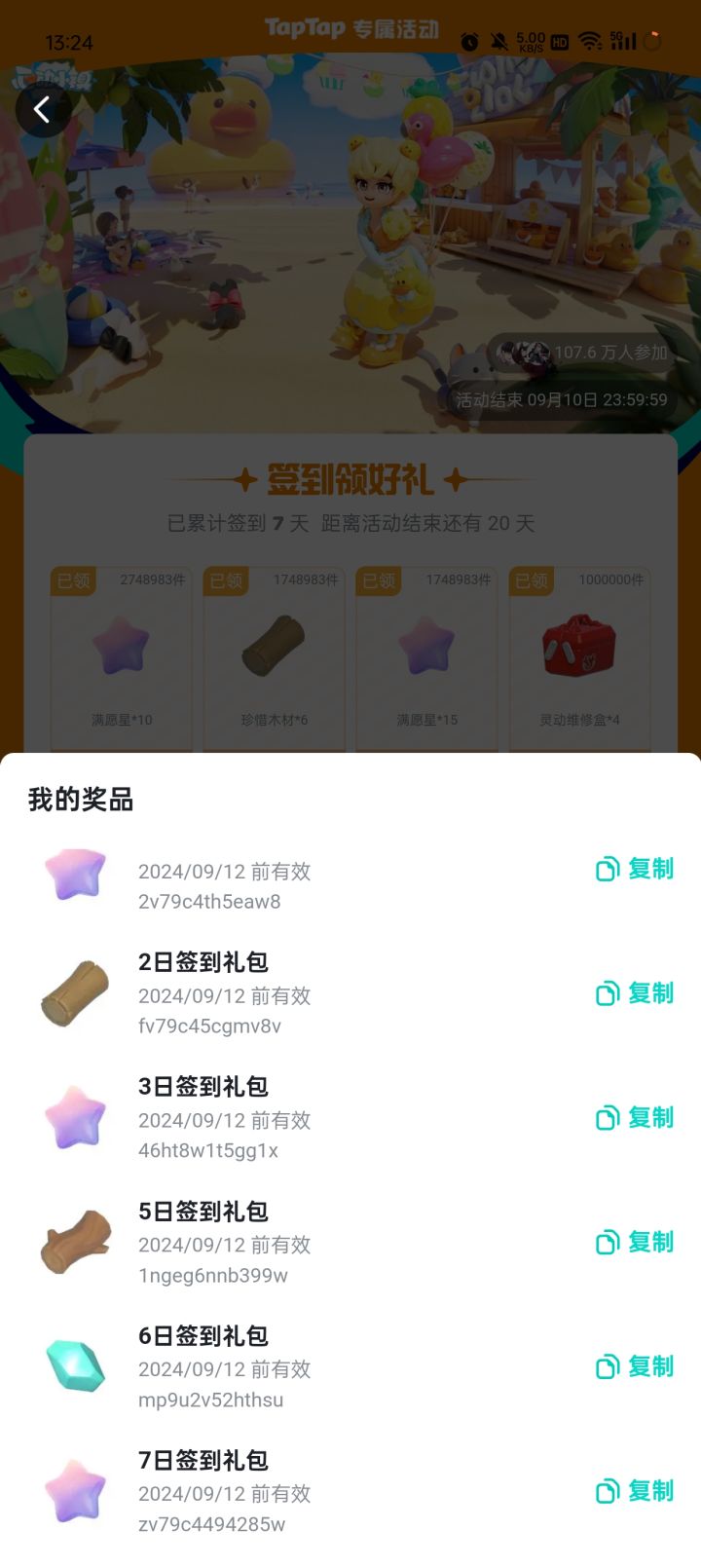Click the wood log icon of 2日签到礼包
Image resolution: width=701 pixels, height=1568 pixels.
click(x=76, y=993)
